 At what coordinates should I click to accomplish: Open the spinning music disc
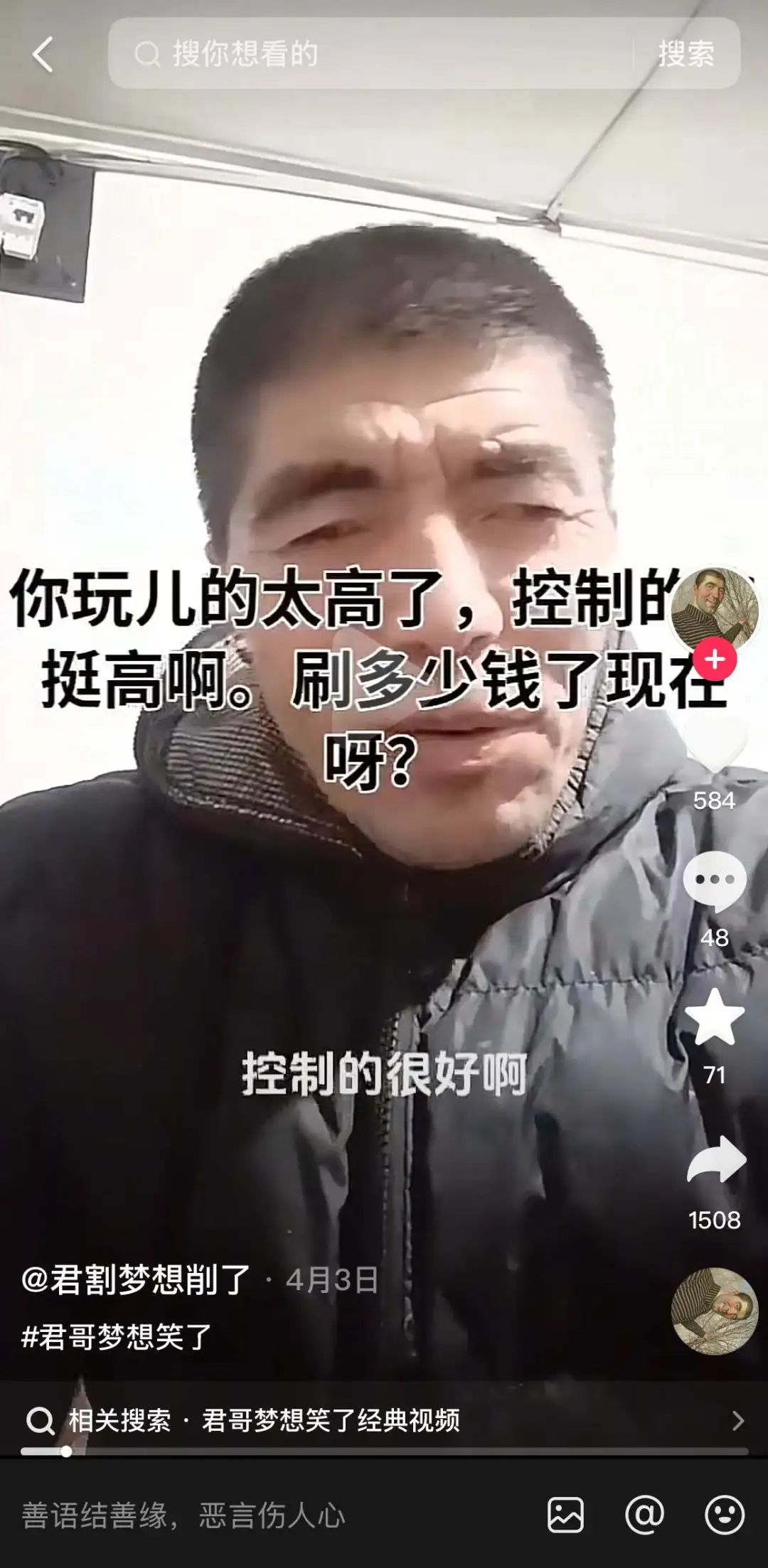(715, 1311)
